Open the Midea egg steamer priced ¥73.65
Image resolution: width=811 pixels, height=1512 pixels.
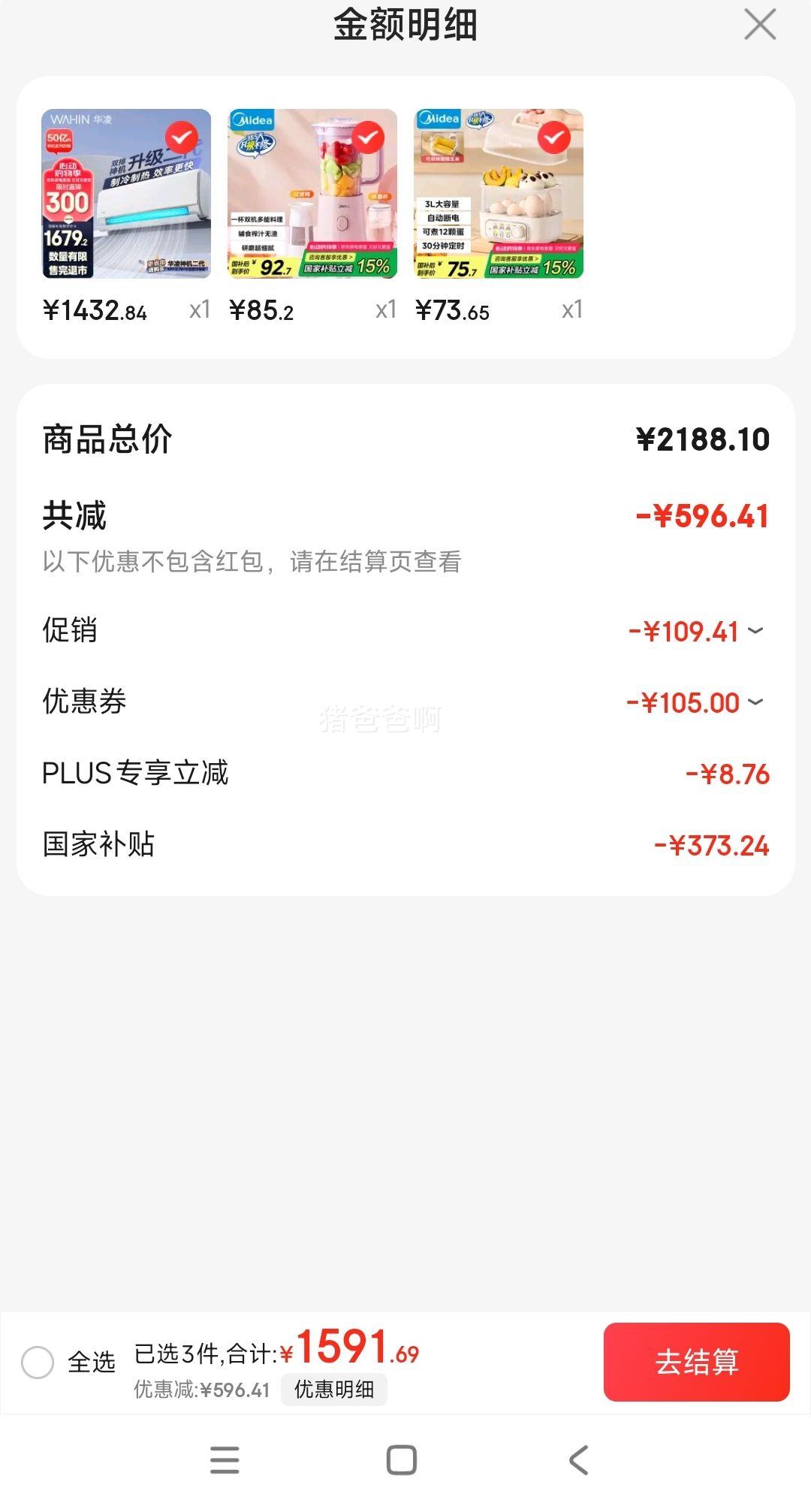tap(499, 194)
